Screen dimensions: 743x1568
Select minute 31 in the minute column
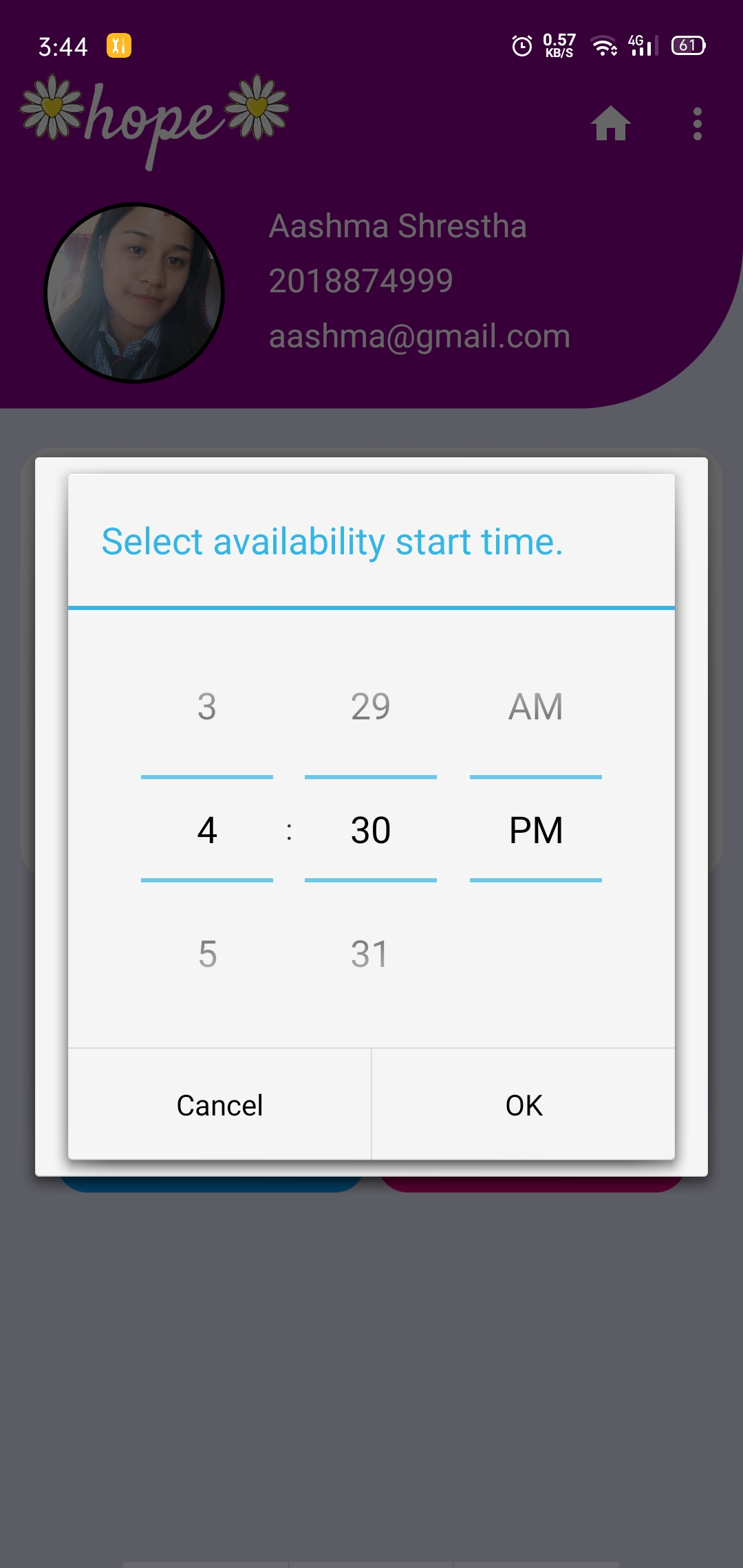pos(370,952)
